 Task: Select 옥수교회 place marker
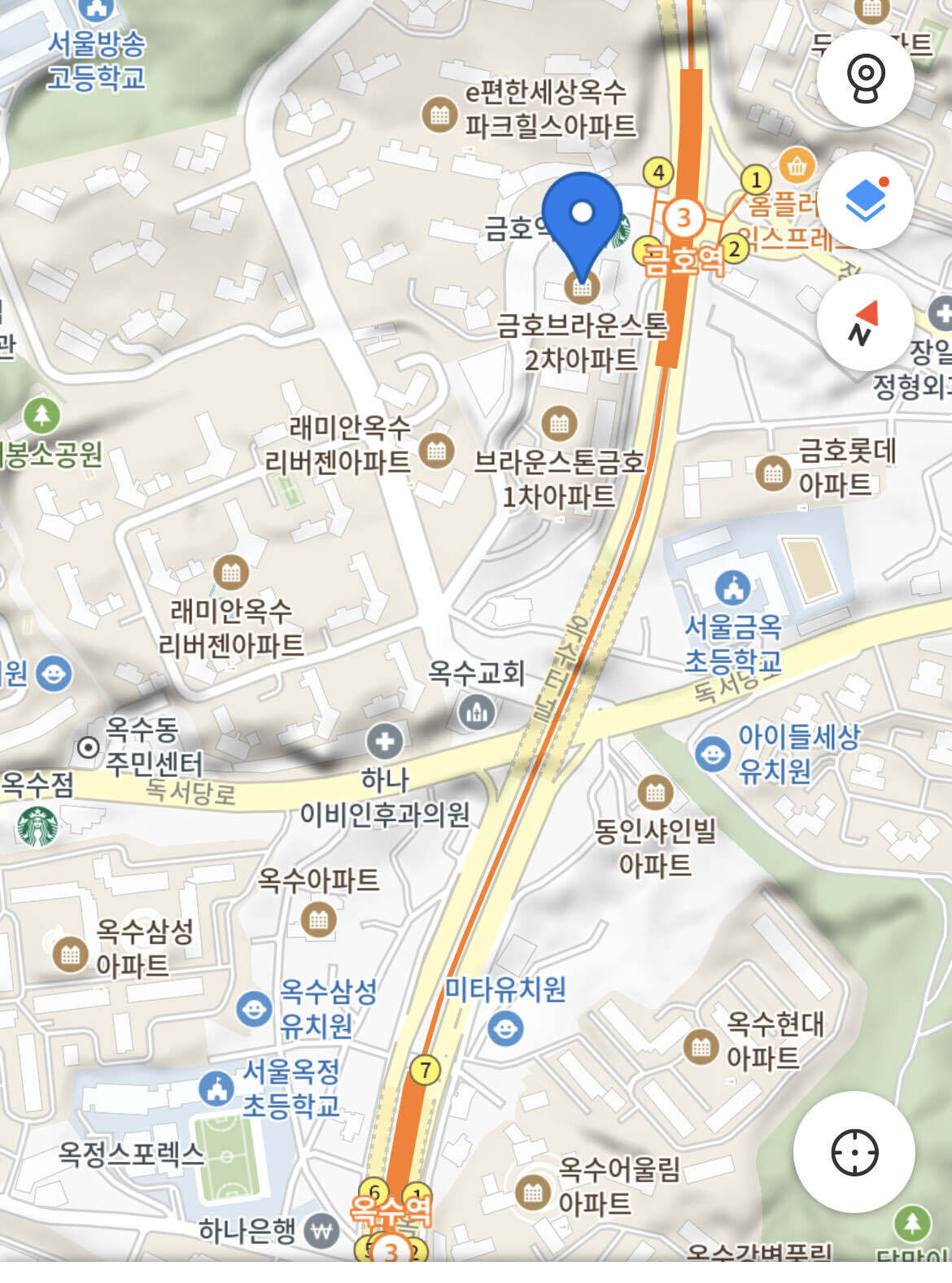[x=477, y=712]
